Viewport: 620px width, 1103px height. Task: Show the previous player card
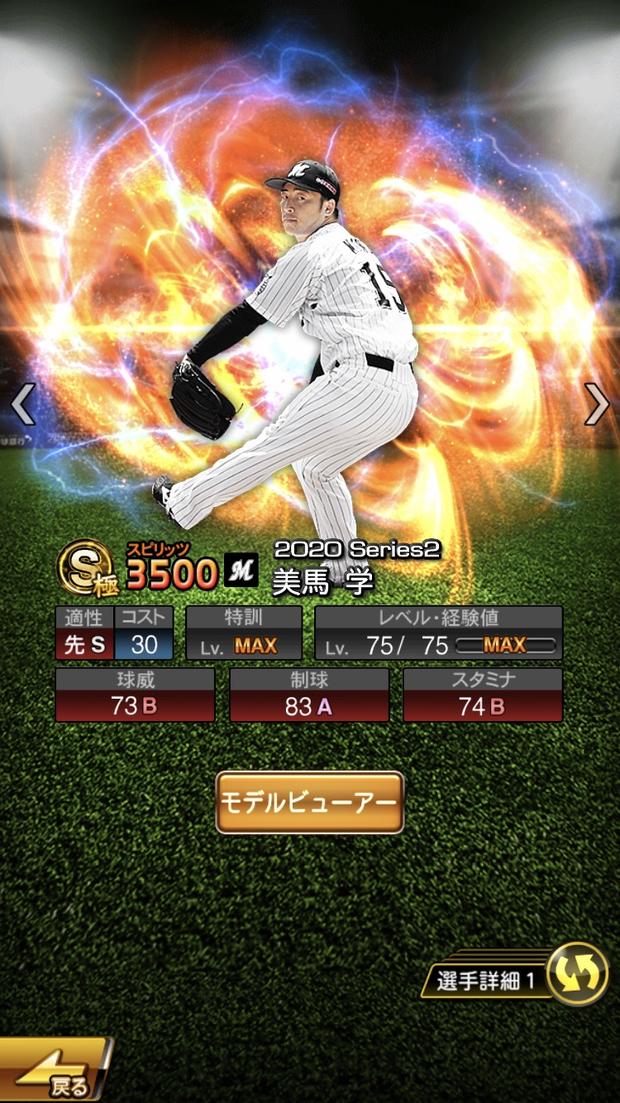[x=22, y=404]
